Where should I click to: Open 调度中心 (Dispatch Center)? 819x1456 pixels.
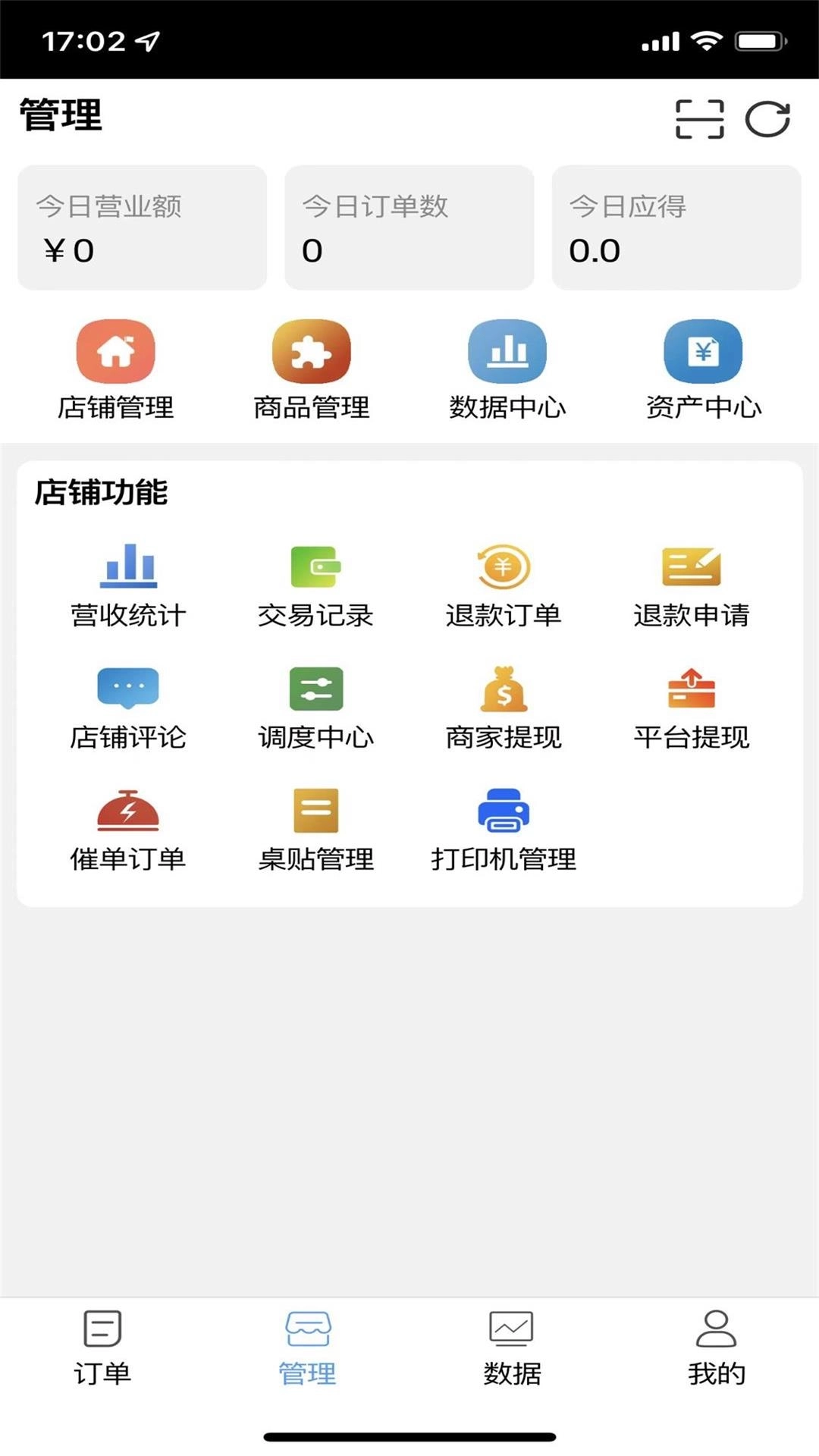(x=315, y=705)
